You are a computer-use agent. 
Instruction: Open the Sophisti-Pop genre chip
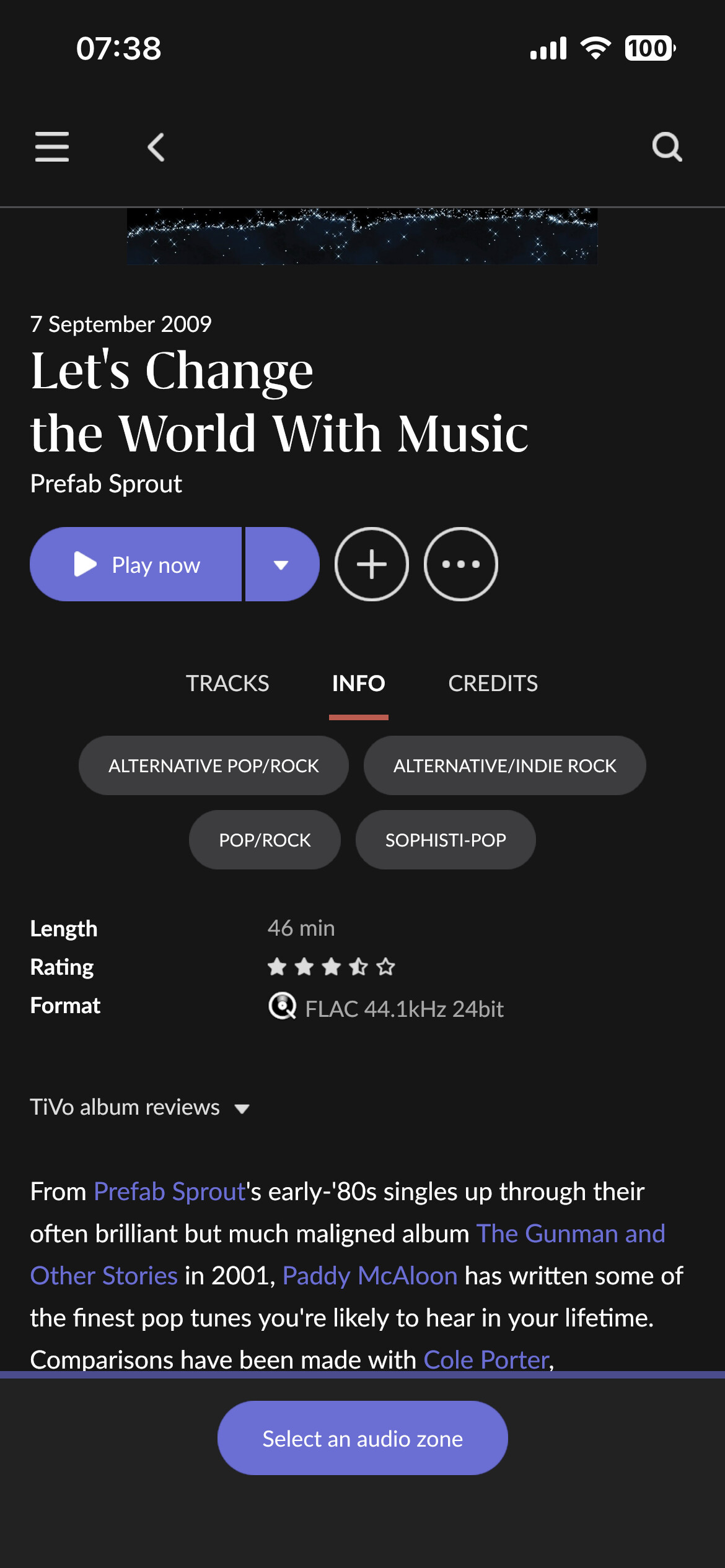446,840
